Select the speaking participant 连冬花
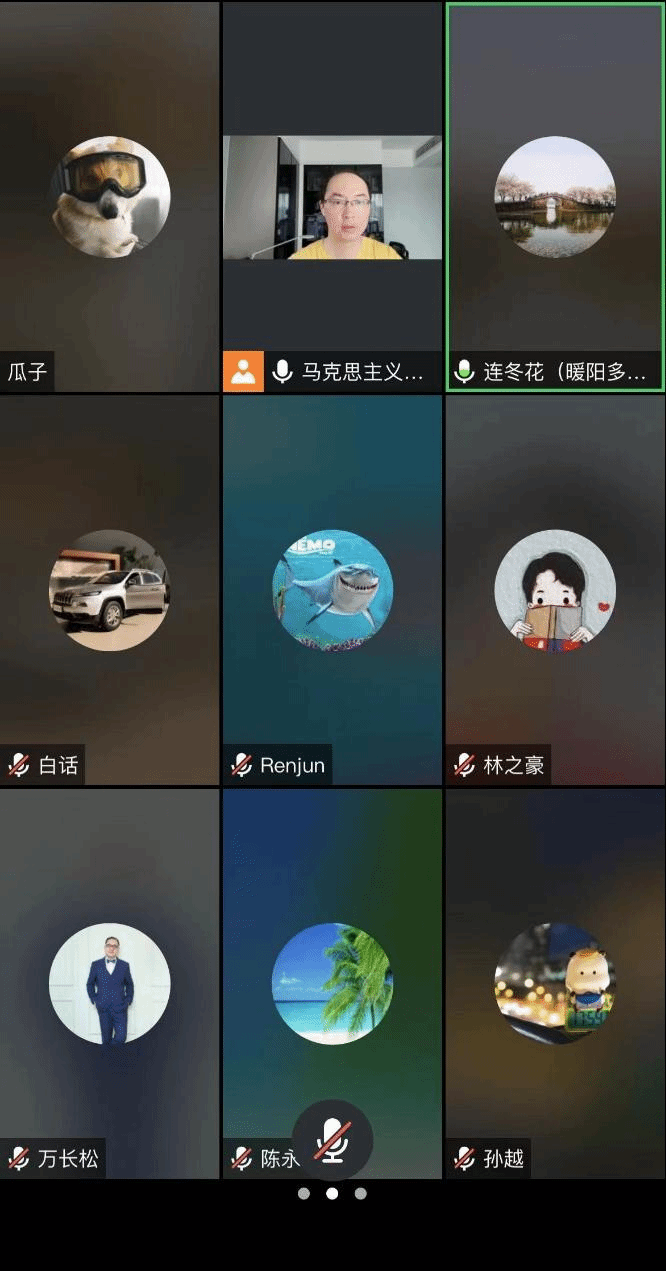This screenshot has height=1271, width=666. click(x=555, y=197)
